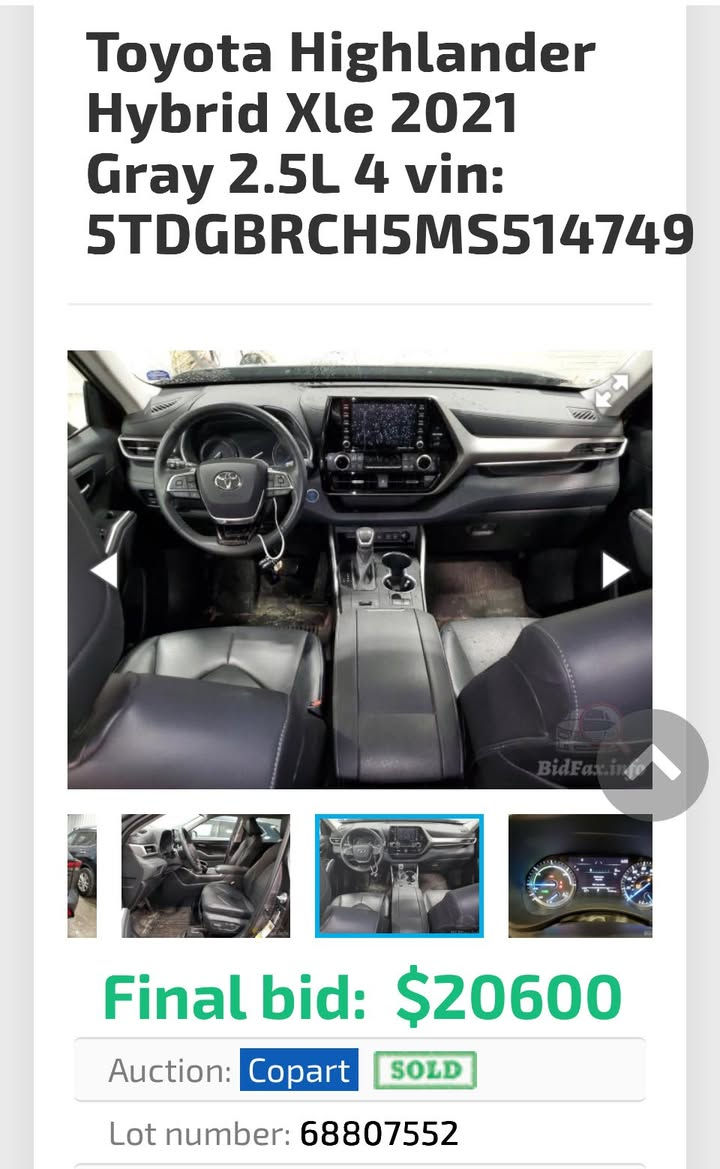This screenshot has width=720, height=1169.
Task: Expand the main photo to fullscreen
Action: tap(611, 392)
